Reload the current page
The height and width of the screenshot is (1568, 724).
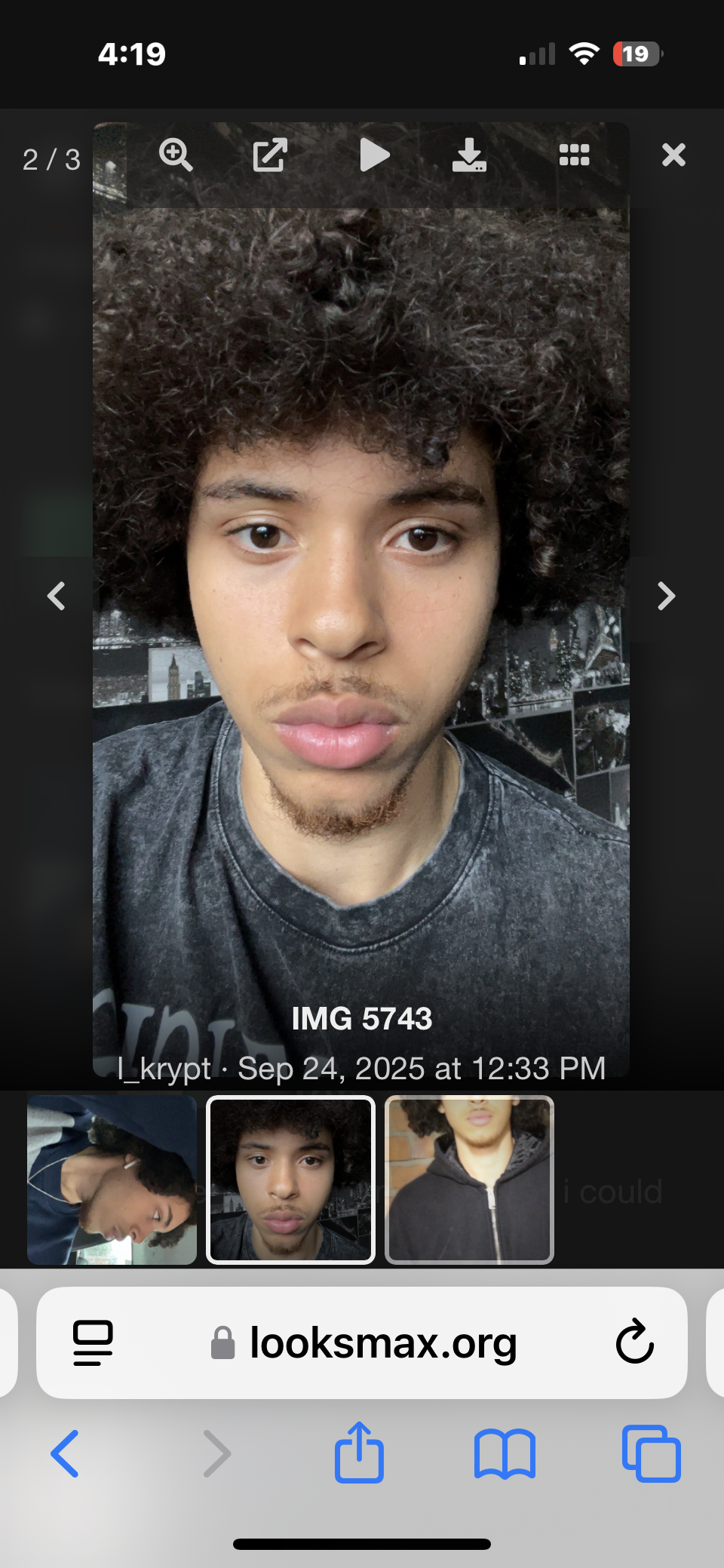(x=634, y=1342)
